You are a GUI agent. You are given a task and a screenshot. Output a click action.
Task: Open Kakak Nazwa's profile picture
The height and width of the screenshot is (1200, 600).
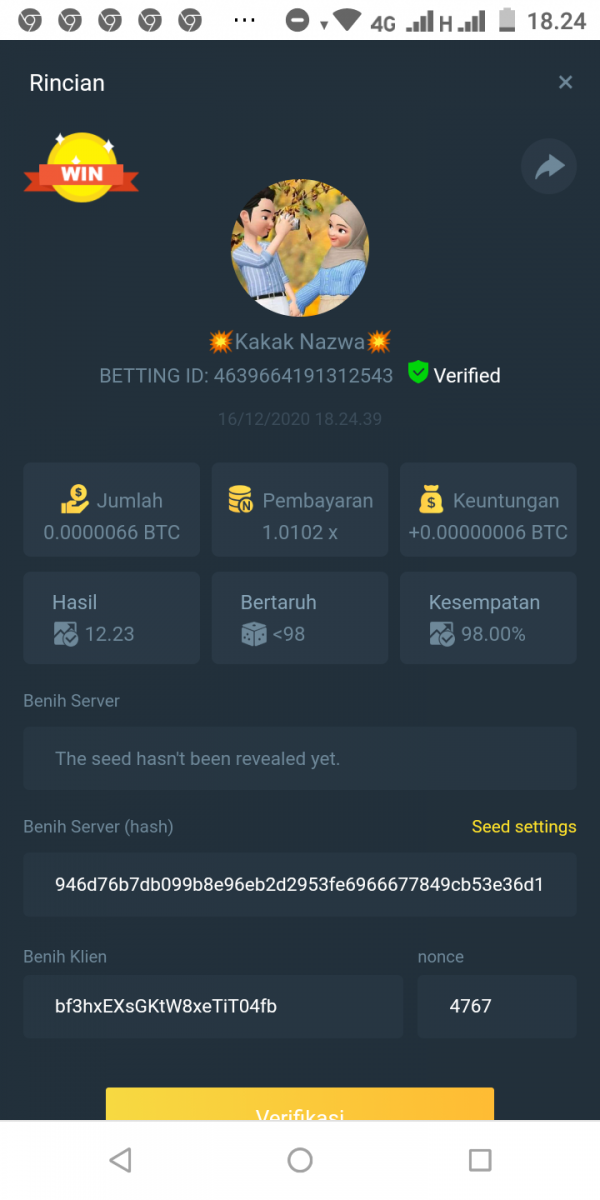pos(300,249)
